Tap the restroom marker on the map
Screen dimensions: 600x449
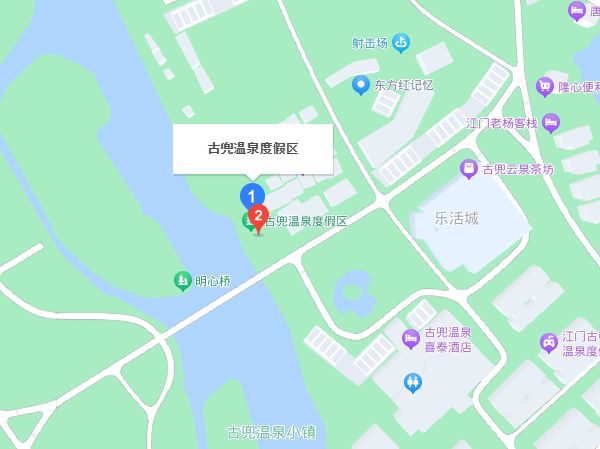413,382
